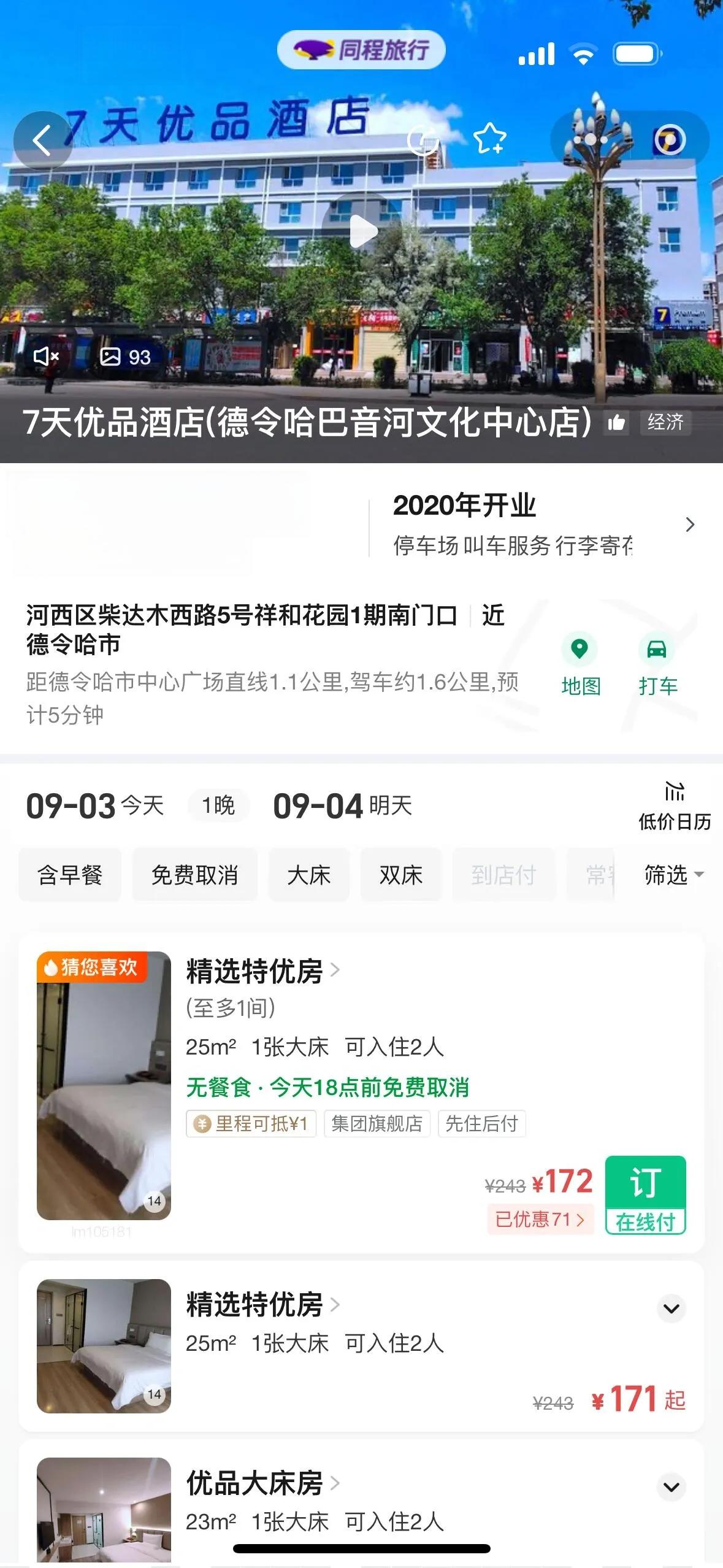This screenshot has width=723, height=1568.
Task: Open the 93 hotel photos gallery
Action: (x=126, y=356)
